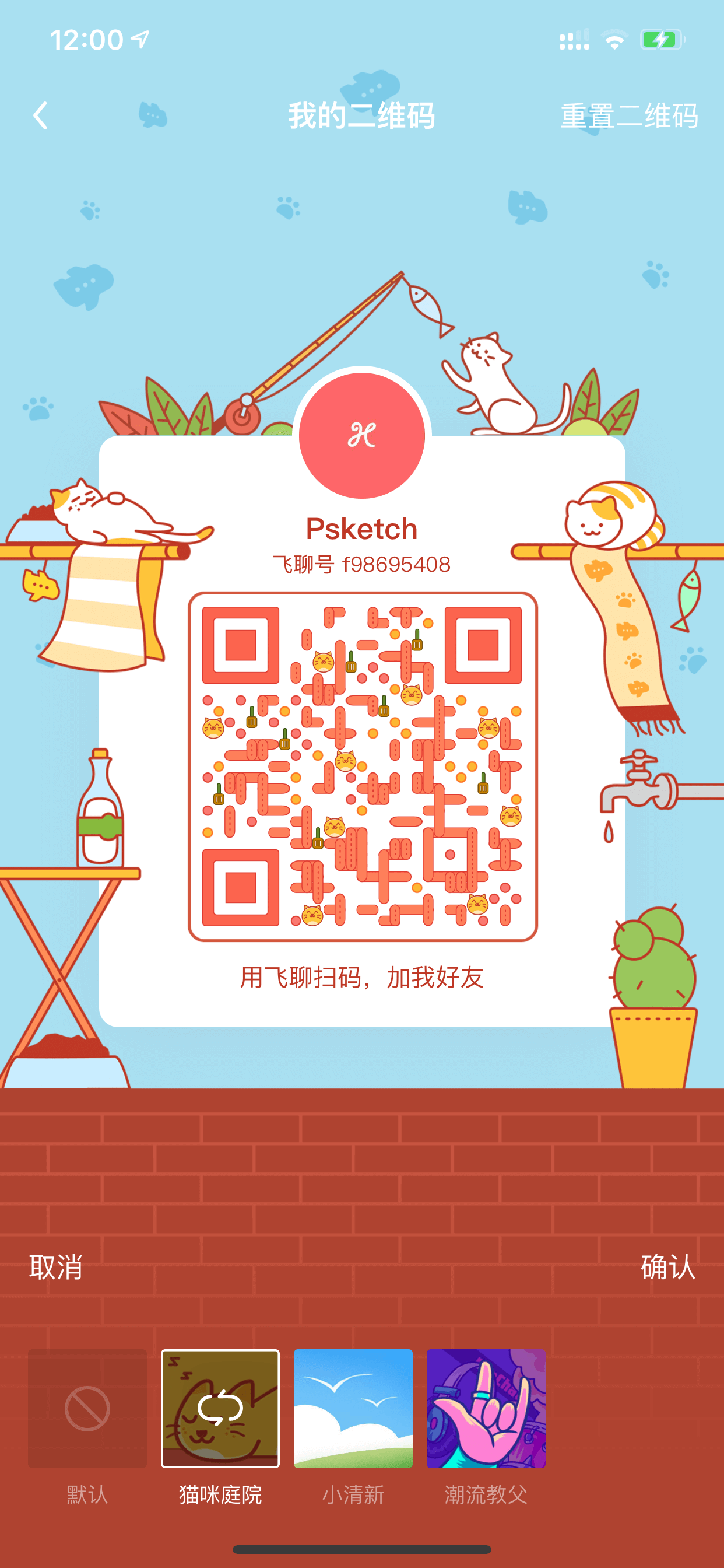Confirm the theme with 确认
Screen dimensions: 724x1568
[668, 1266]
